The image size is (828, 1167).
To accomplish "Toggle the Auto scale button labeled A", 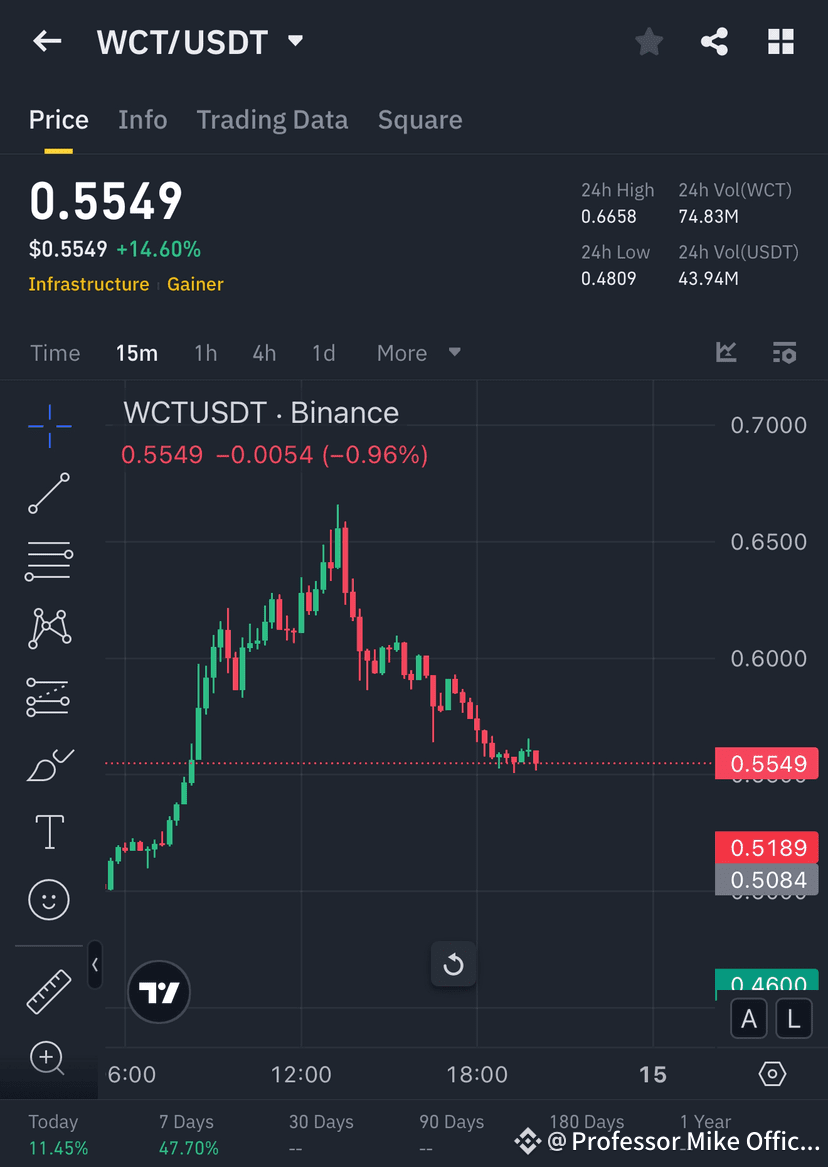I will [749, 1018].
